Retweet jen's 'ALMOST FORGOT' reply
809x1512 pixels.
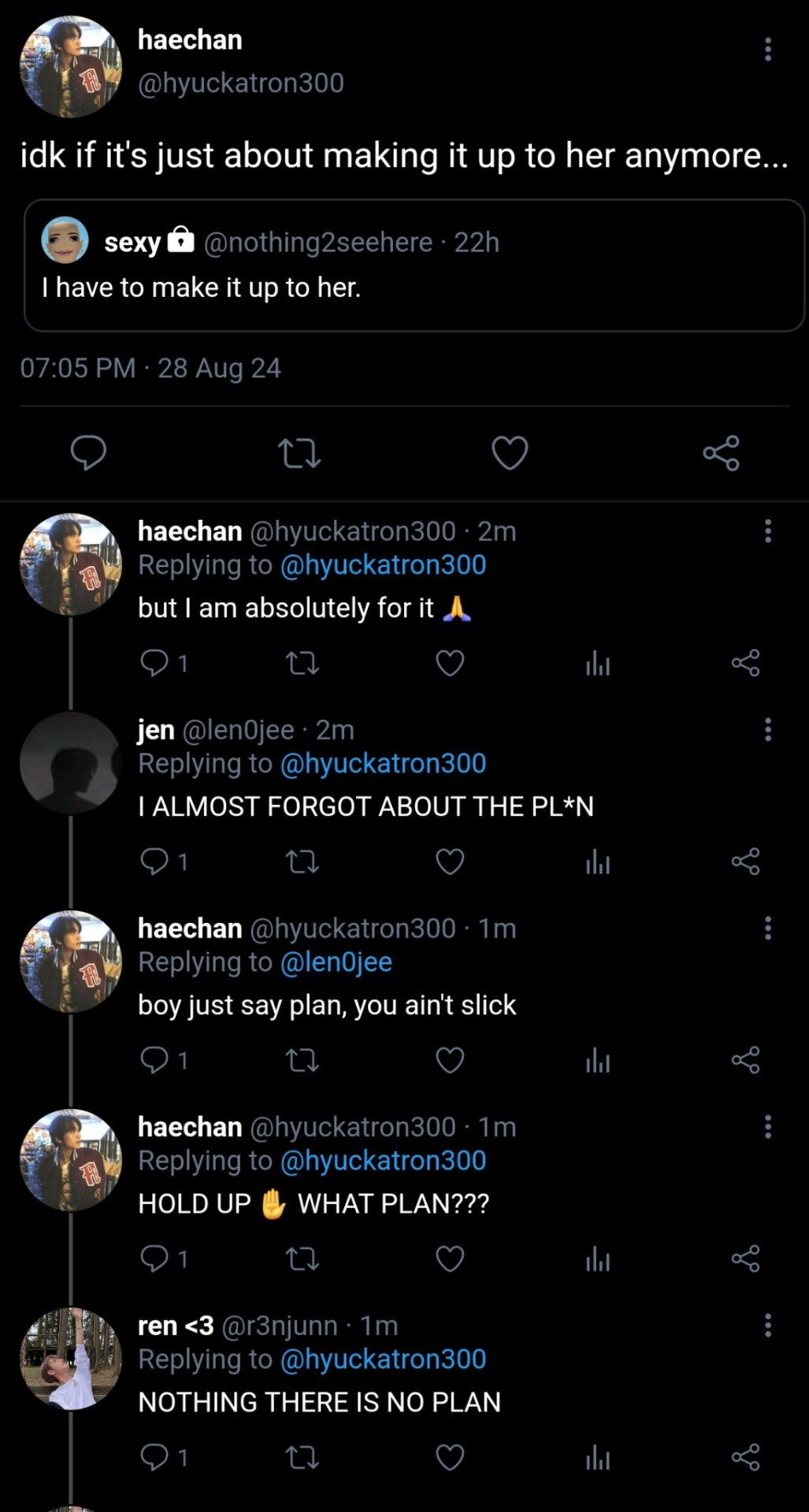pos(302,862)
